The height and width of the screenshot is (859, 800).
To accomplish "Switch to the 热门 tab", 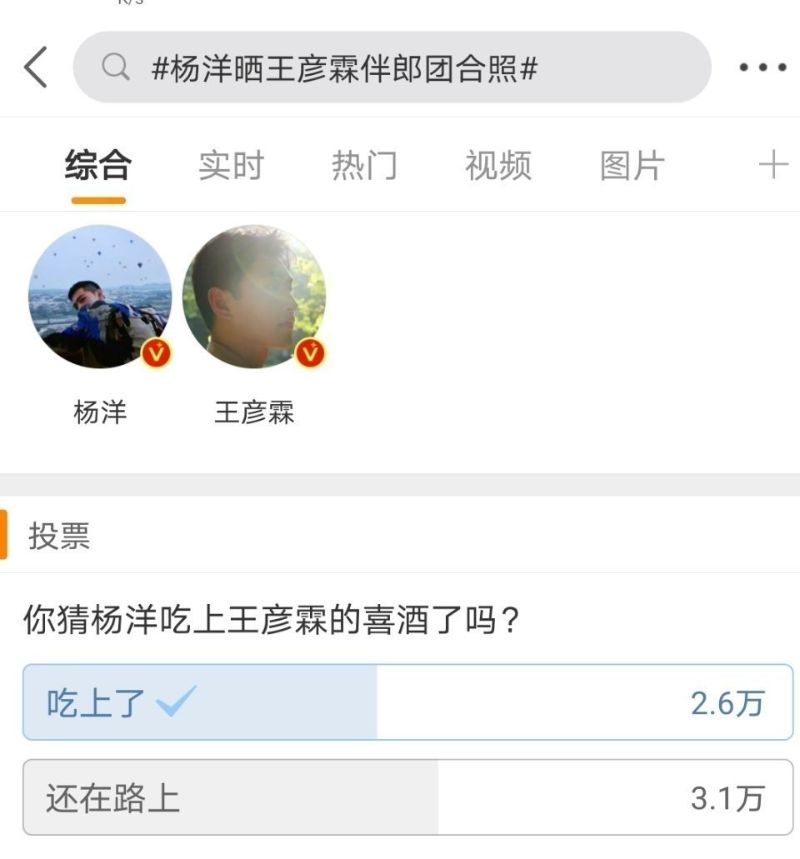I will pyautogui.click(x=364, y=166).
